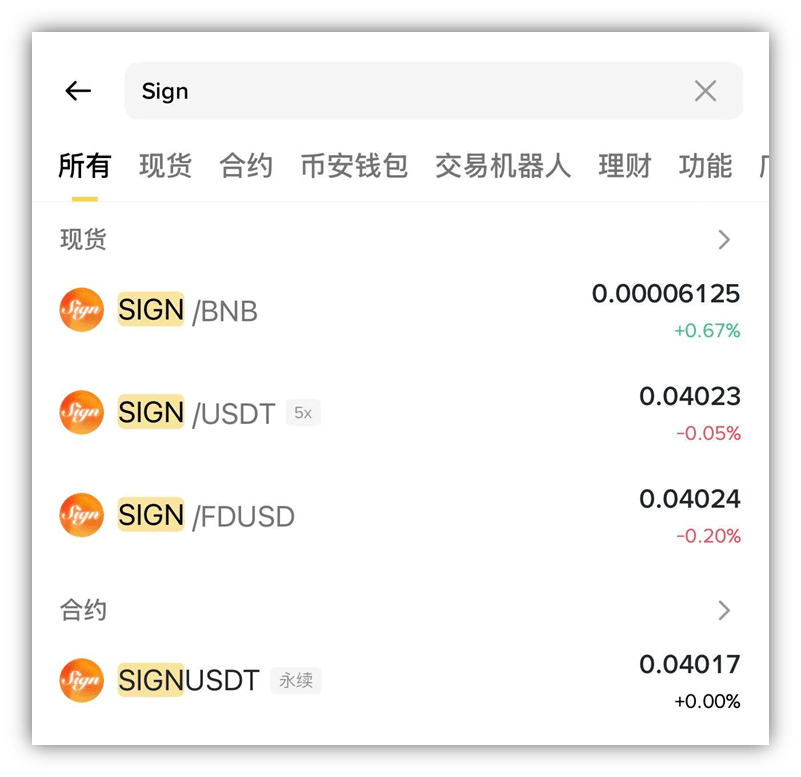Expand the 合约 section chevron
Screen dimensions: 801x777
coord(724,610)
